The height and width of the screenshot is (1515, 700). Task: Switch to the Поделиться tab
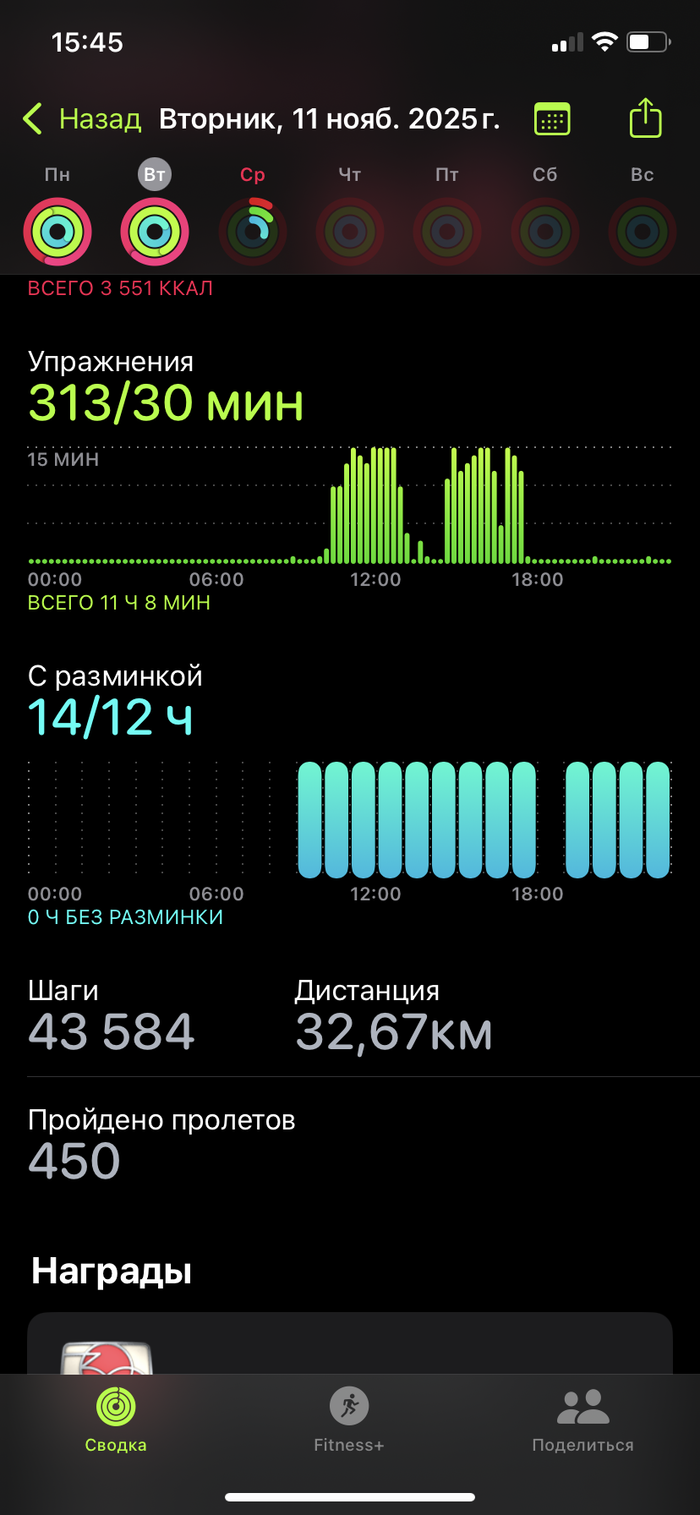[x=582, y=1420]
